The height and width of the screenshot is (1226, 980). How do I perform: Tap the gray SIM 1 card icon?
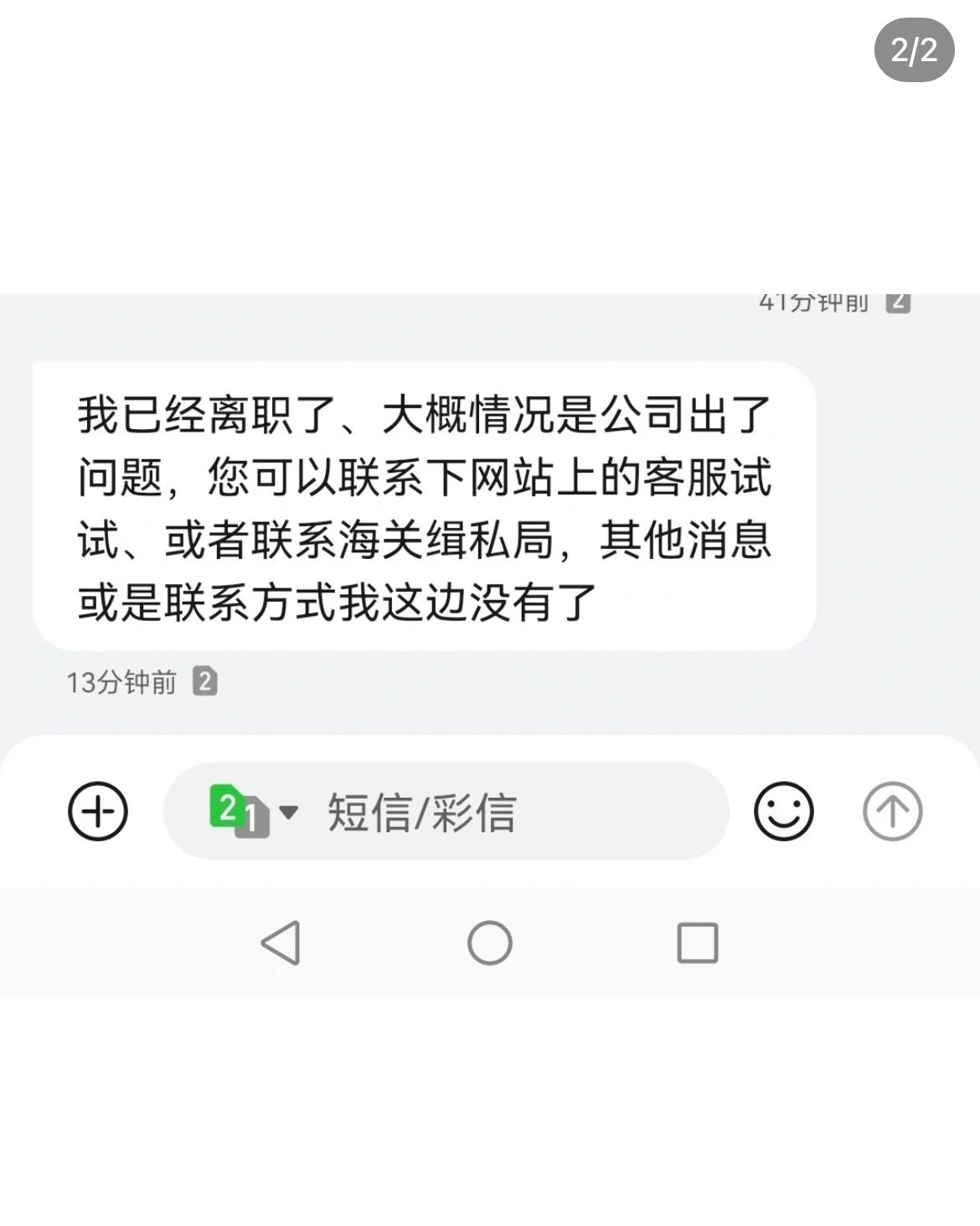pos(254,817)
